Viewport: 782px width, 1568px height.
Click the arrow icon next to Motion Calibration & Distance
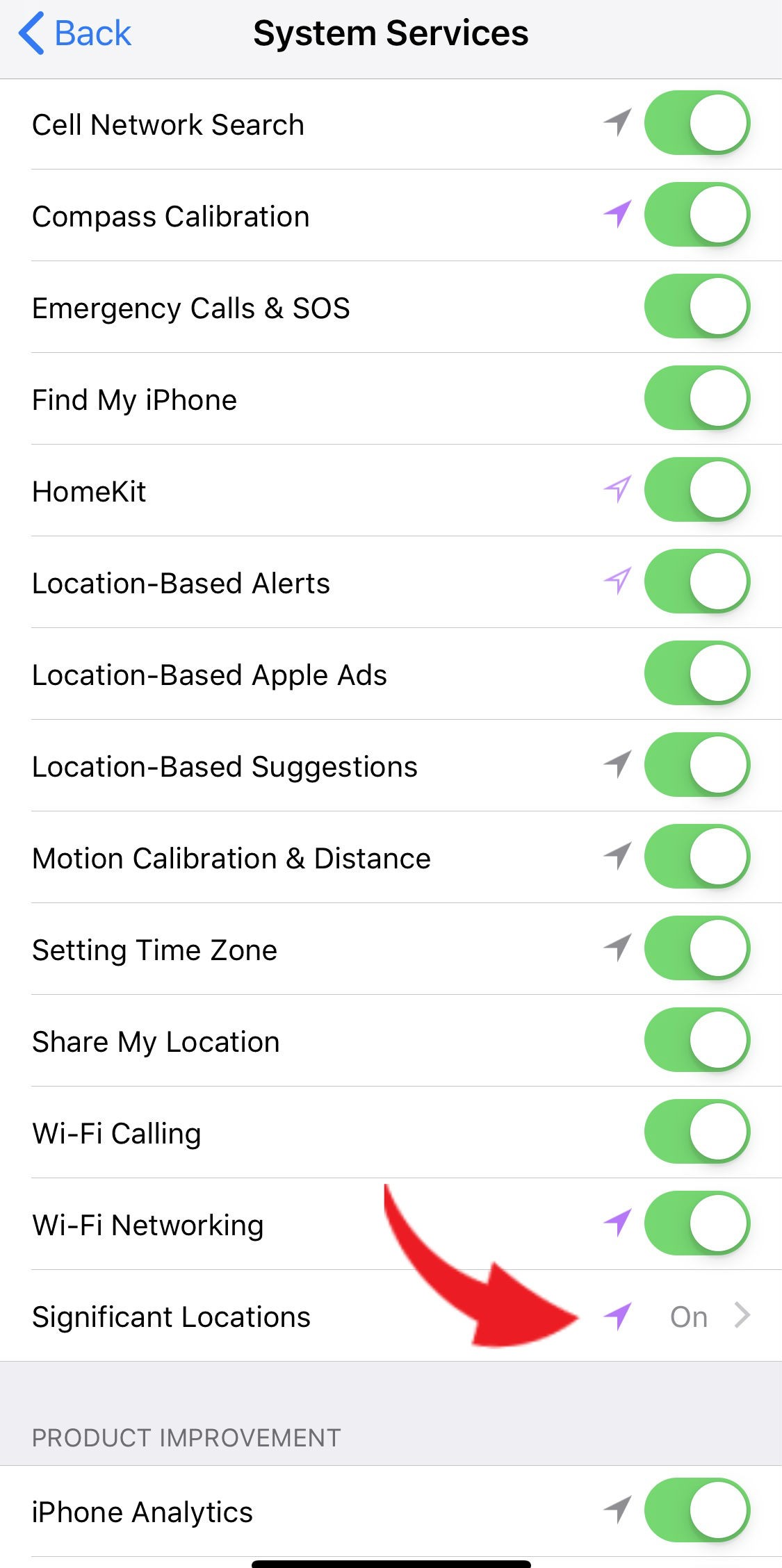(617, 857)
